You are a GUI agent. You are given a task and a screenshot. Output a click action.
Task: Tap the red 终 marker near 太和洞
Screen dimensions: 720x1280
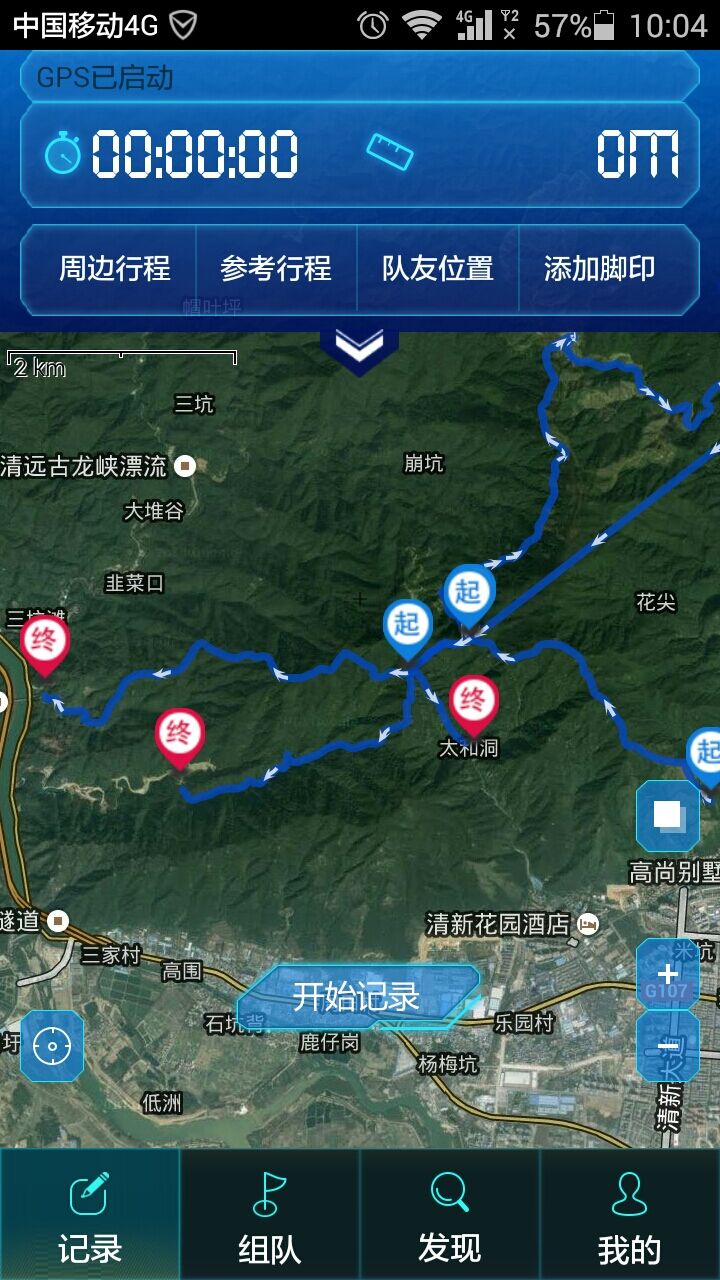click(473, 702)
